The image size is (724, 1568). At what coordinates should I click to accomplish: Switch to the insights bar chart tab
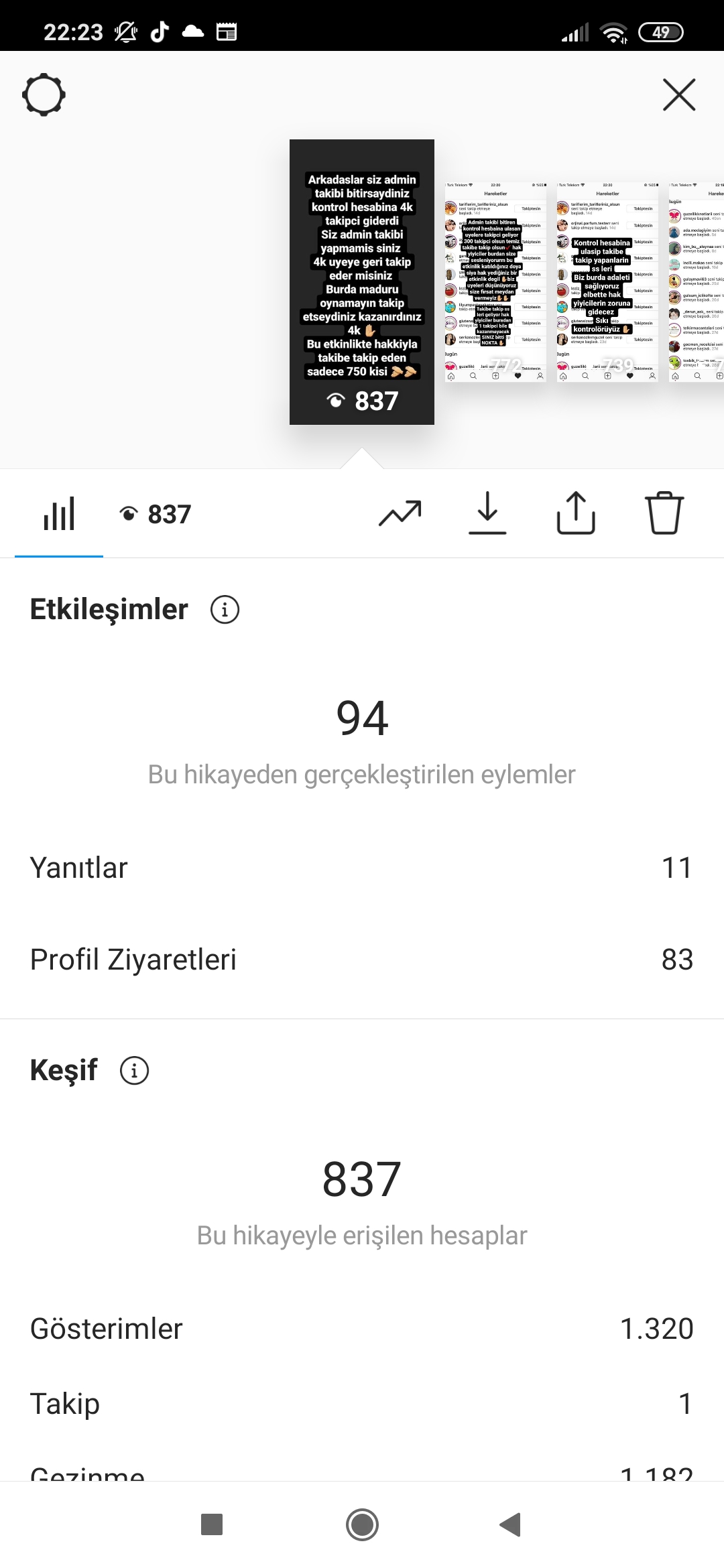[x=59, y=514]
